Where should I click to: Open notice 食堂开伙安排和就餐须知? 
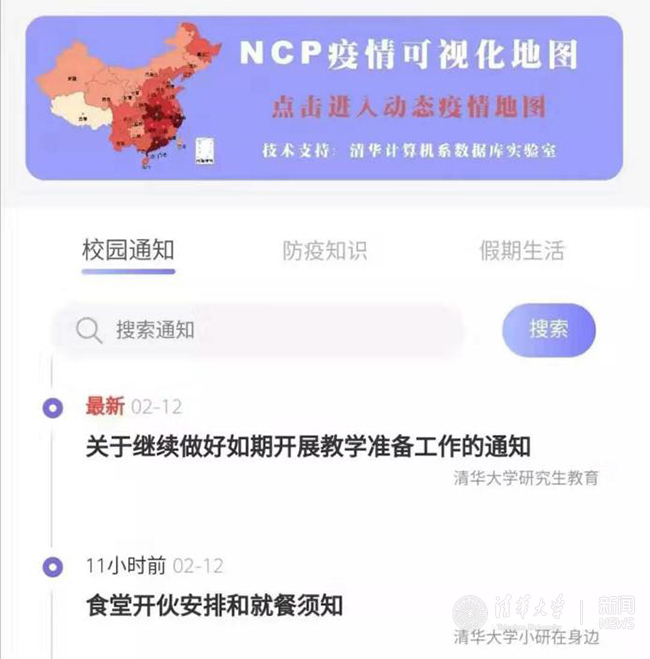click(x=215, y=605)
